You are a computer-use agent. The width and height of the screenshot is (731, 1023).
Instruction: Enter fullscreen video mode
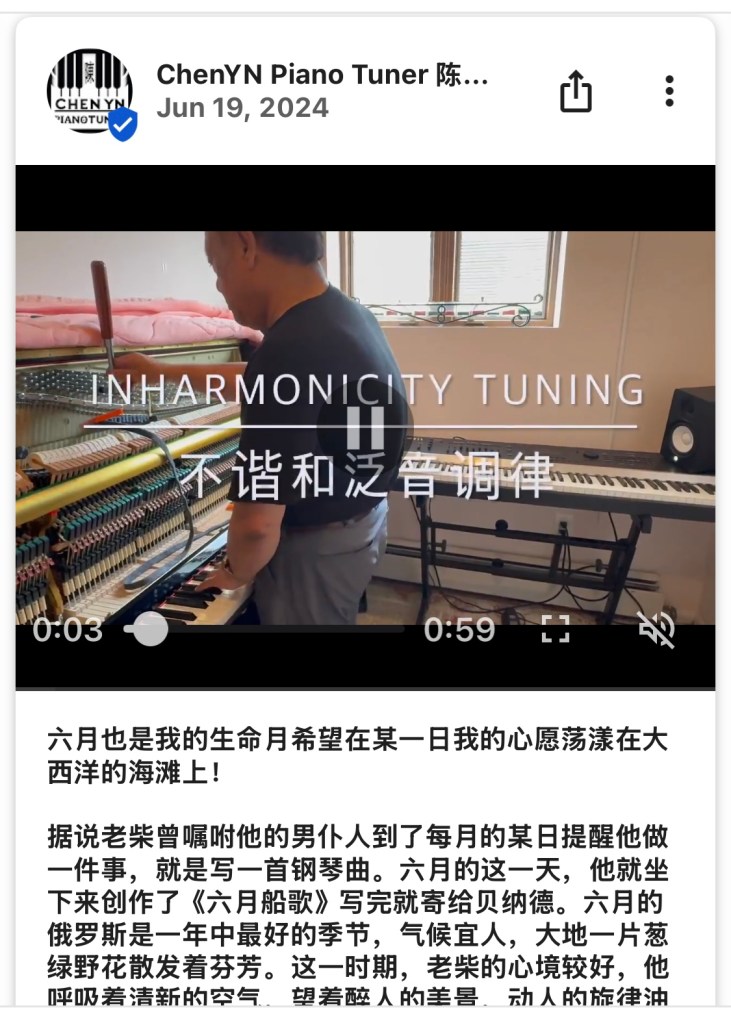(555, 629)
